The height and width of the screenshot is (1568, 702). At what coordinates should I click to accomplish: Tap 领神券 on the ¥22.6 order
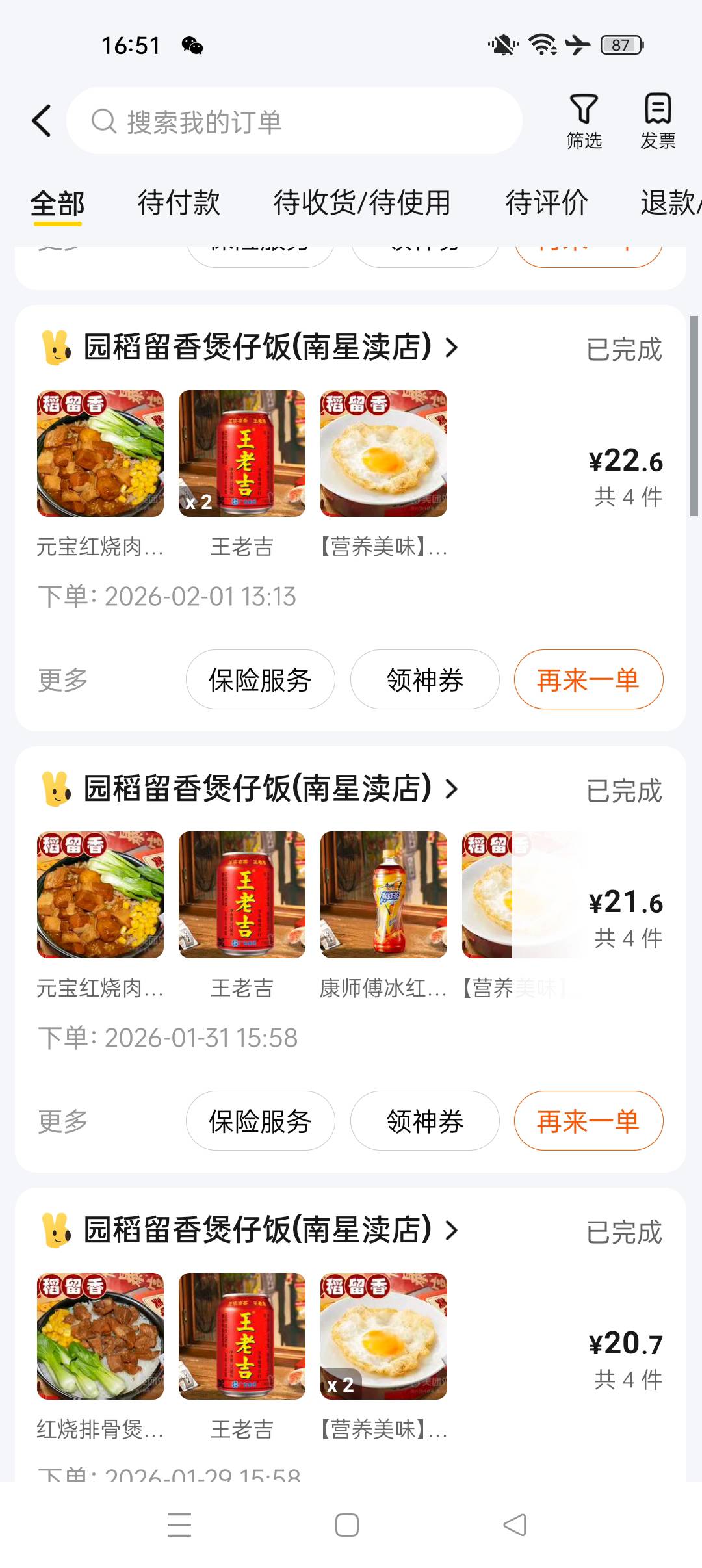coord(424,680)
